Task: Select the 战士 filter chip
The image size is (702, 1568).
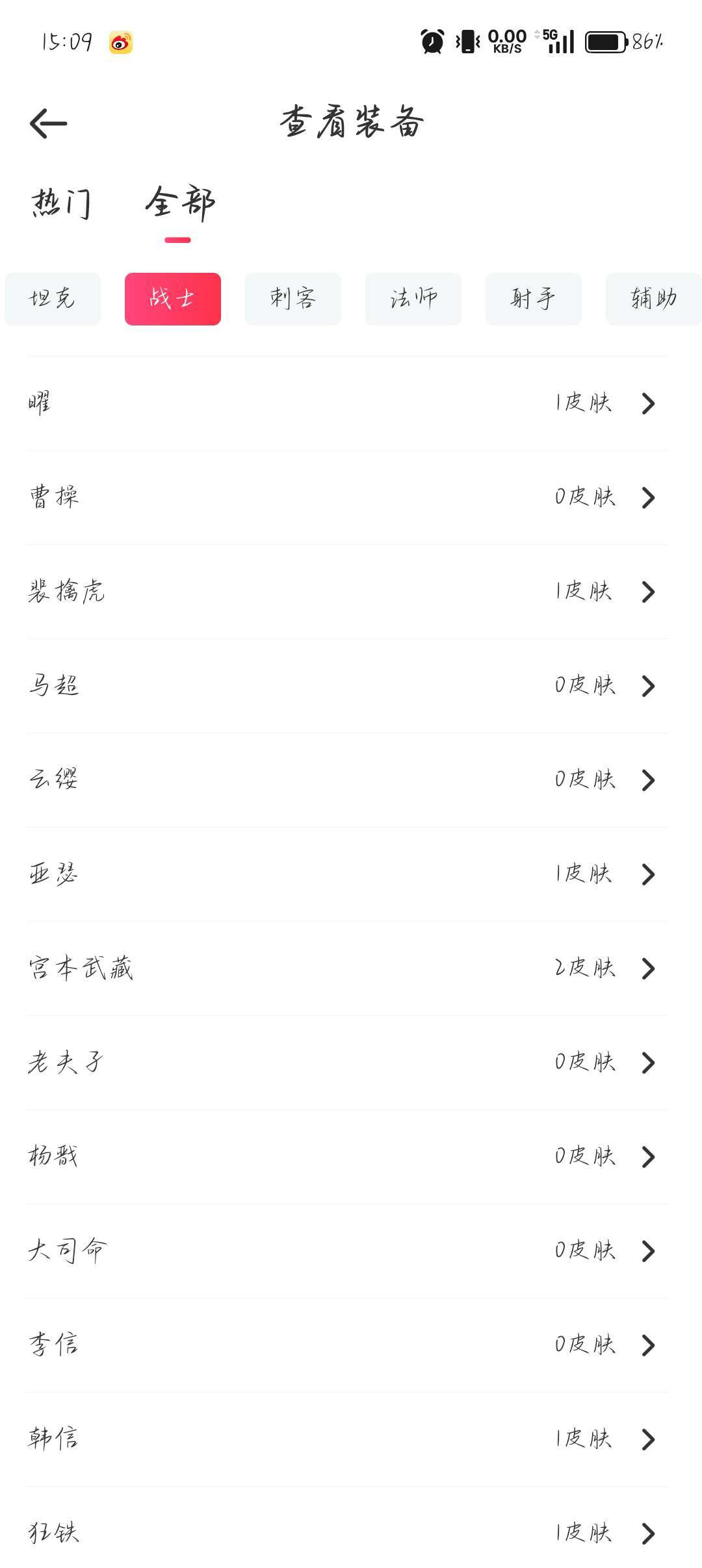Action: [x=173, y=299]
